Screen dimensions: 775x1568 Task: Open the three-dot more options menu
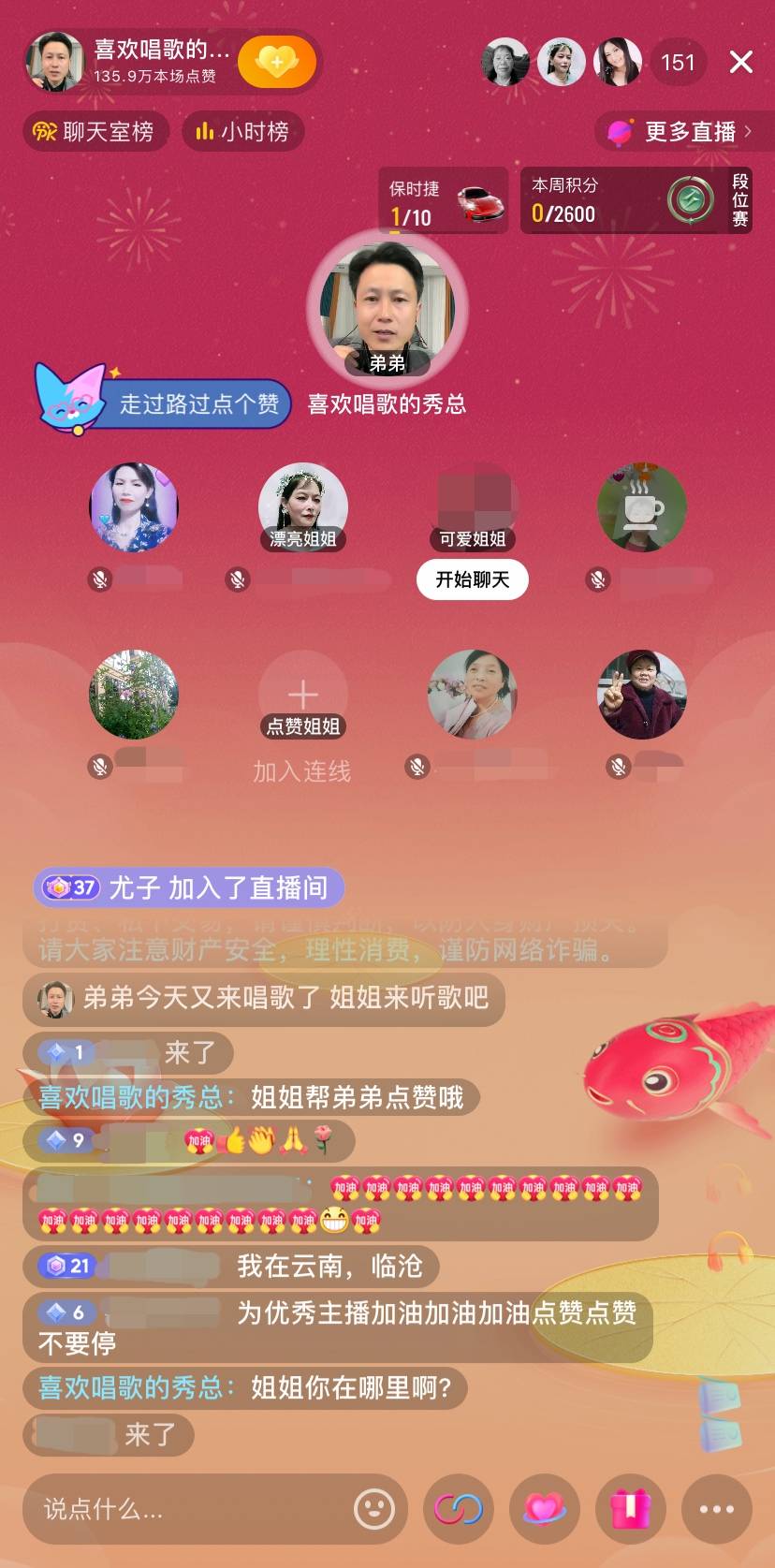[x=716, y=1509]
